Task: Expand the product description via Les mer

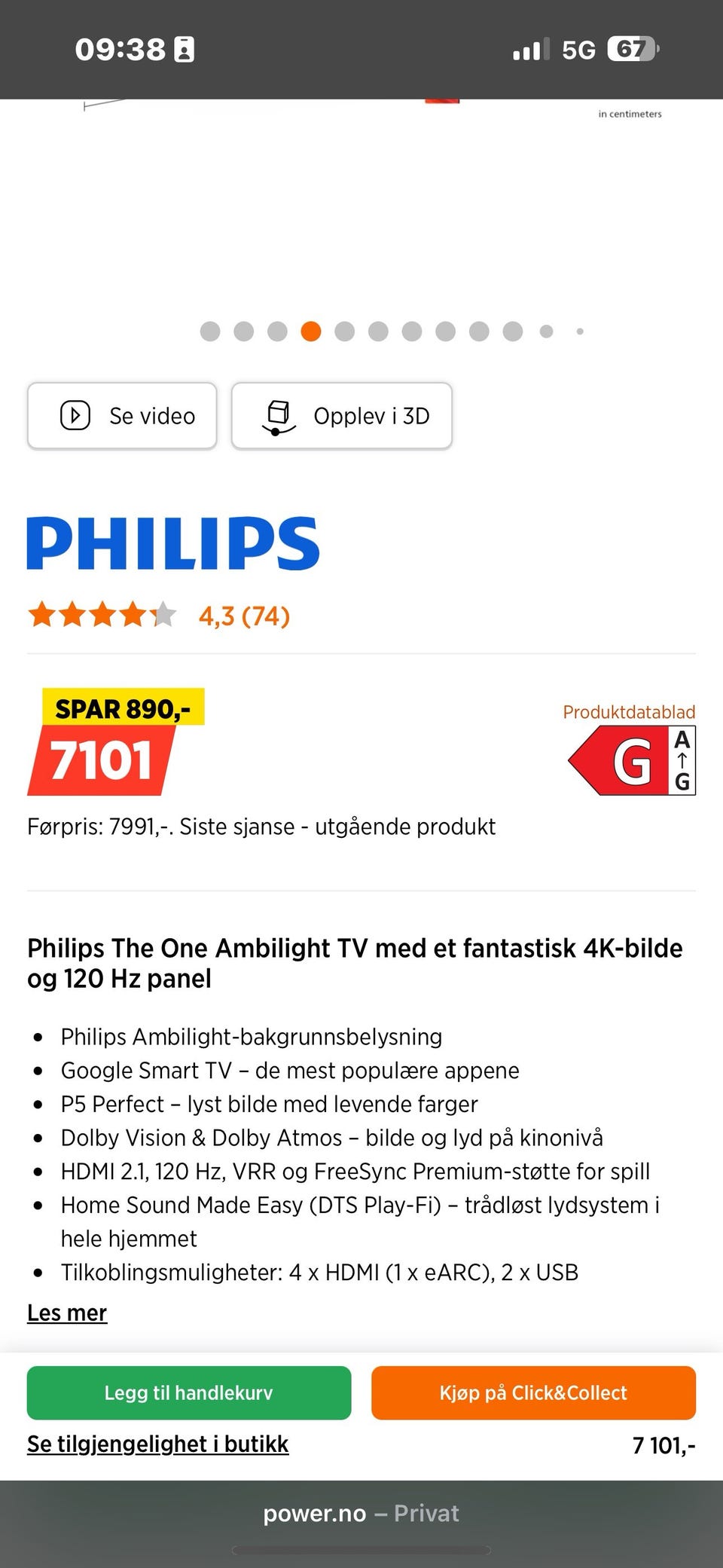Action: tap(67, 1312)
